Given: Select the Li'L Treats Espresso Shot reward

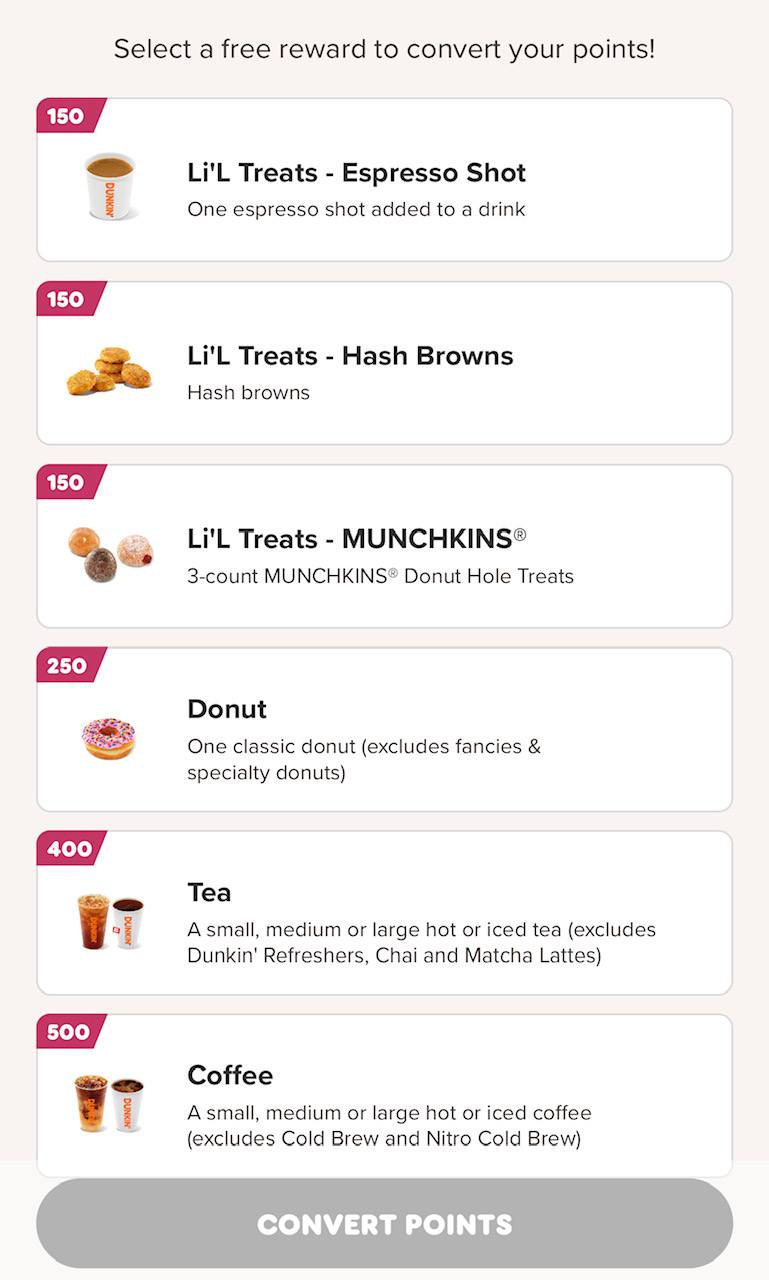Looking at the screenshot, I should point(384,181).
